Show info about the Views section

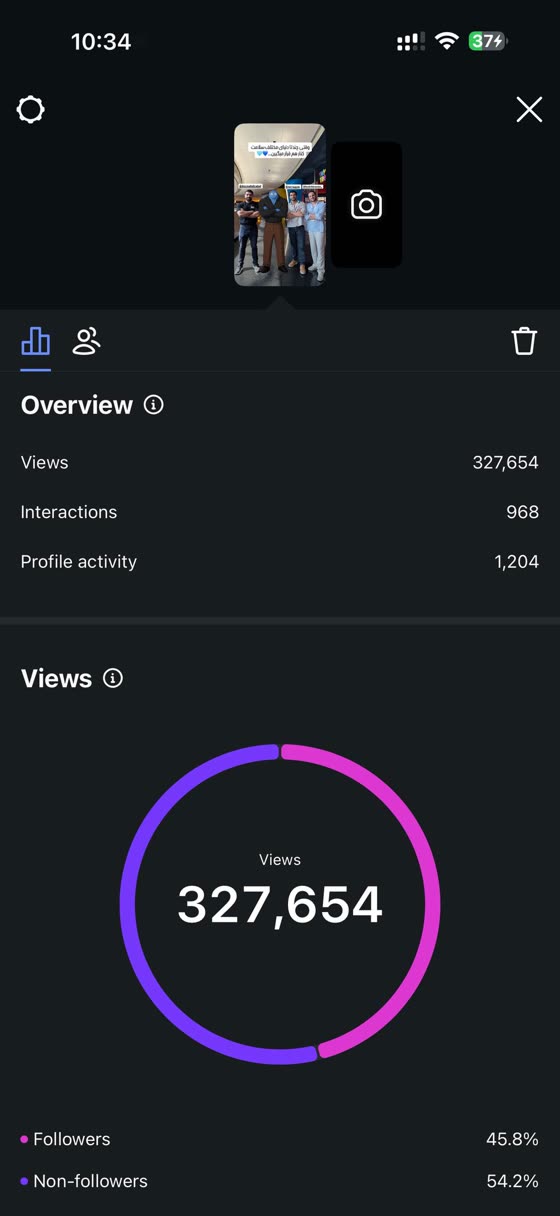113,678
